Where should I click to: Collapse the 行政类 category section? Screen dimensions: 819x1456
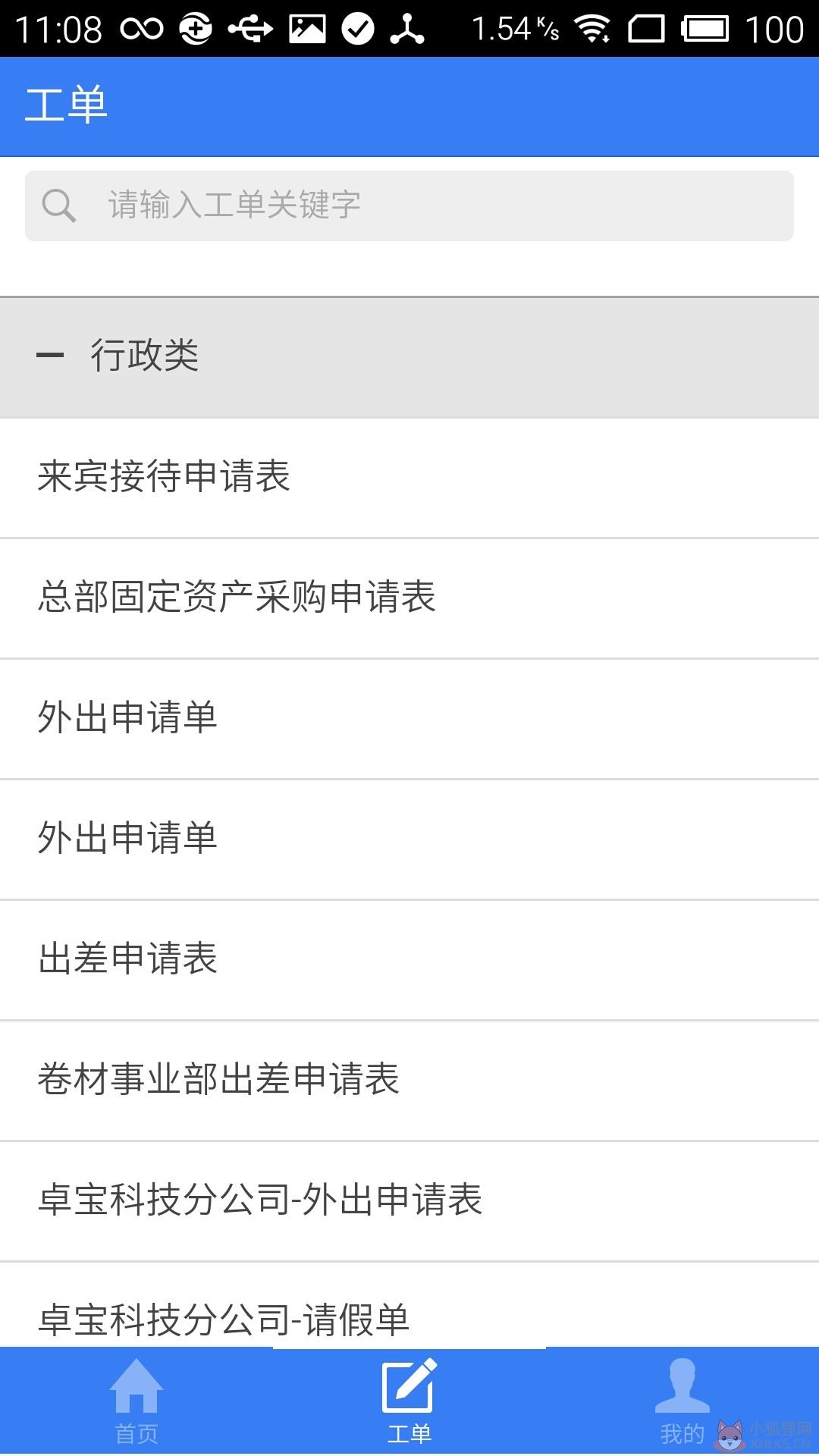[409, 356]
